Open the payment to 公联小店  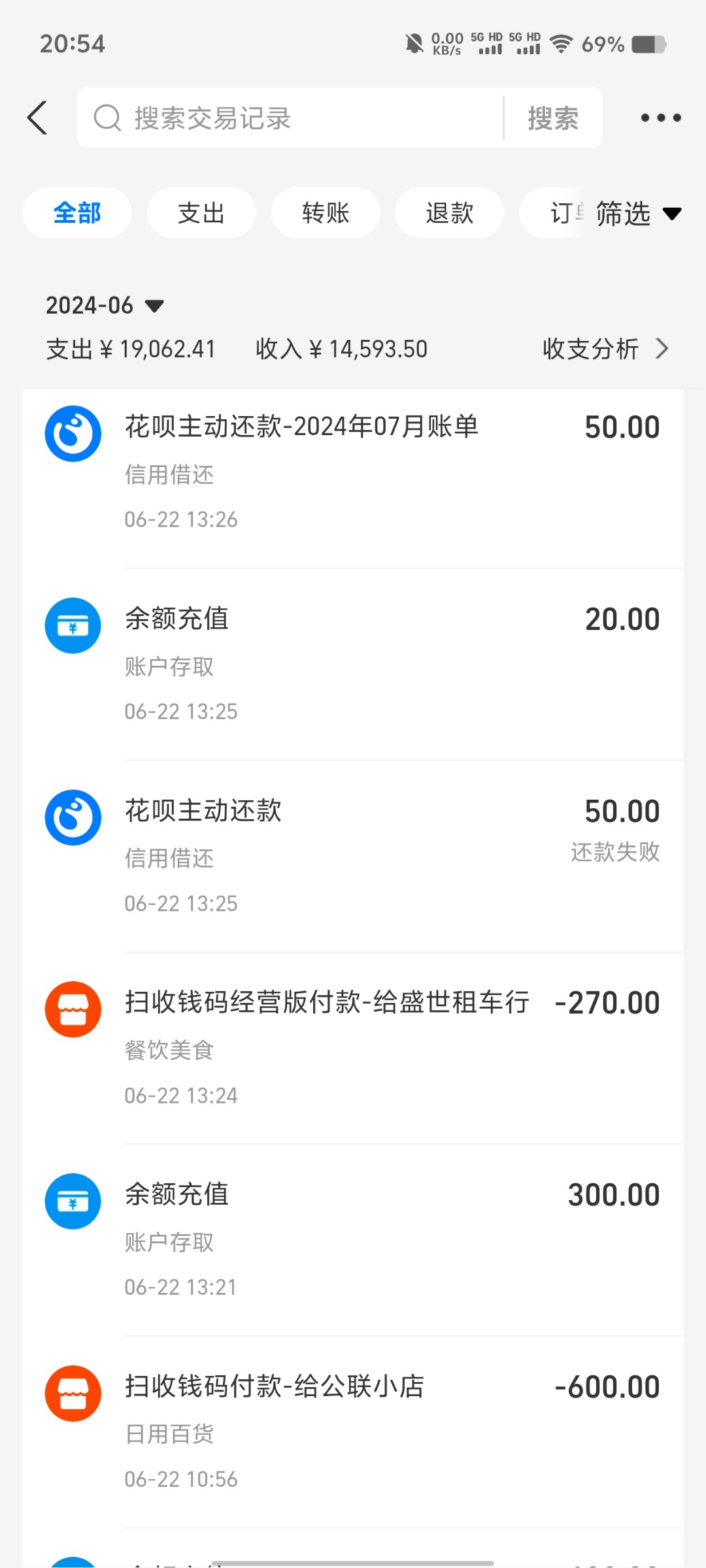(x=353, y=1432)
